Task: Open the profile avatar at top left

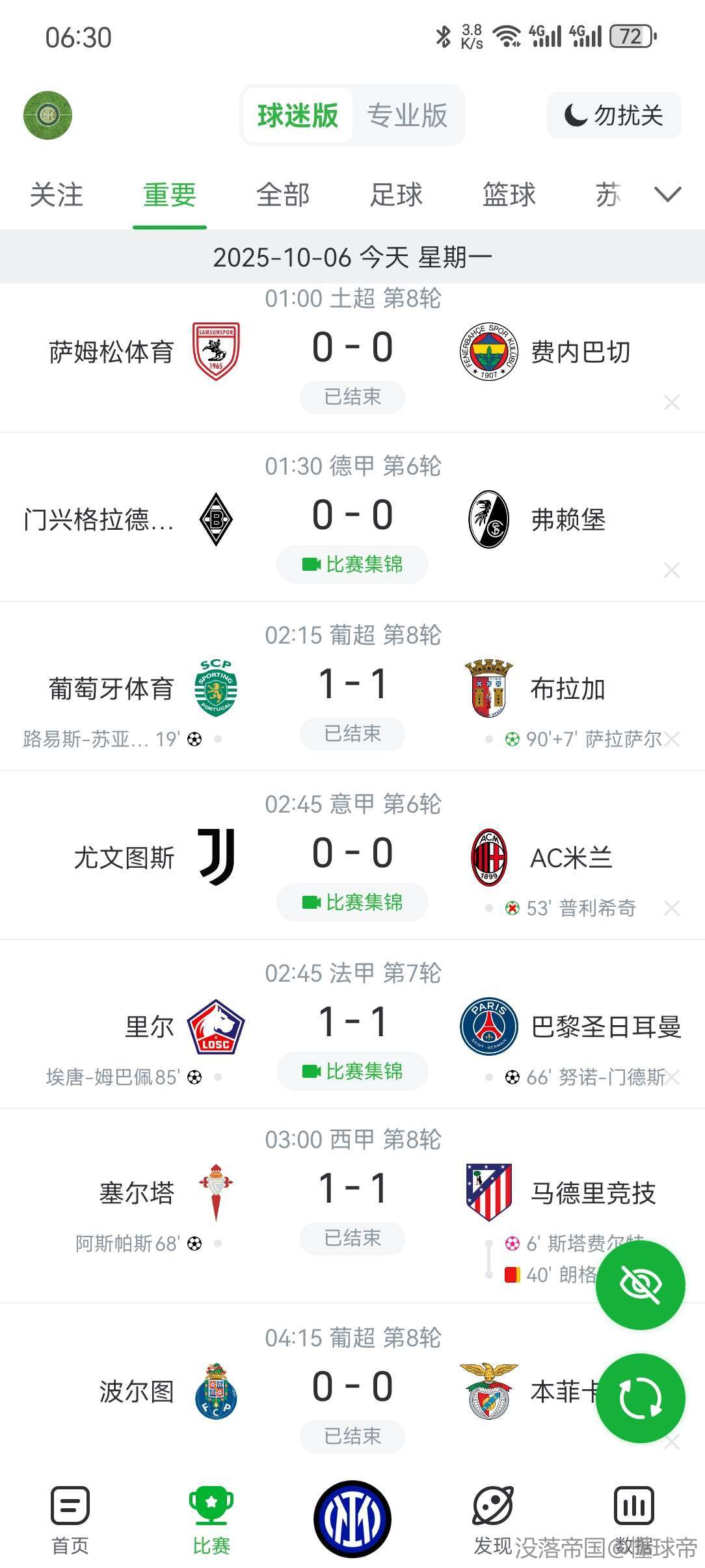Action: pyautogui.click(x=47, y=116)
